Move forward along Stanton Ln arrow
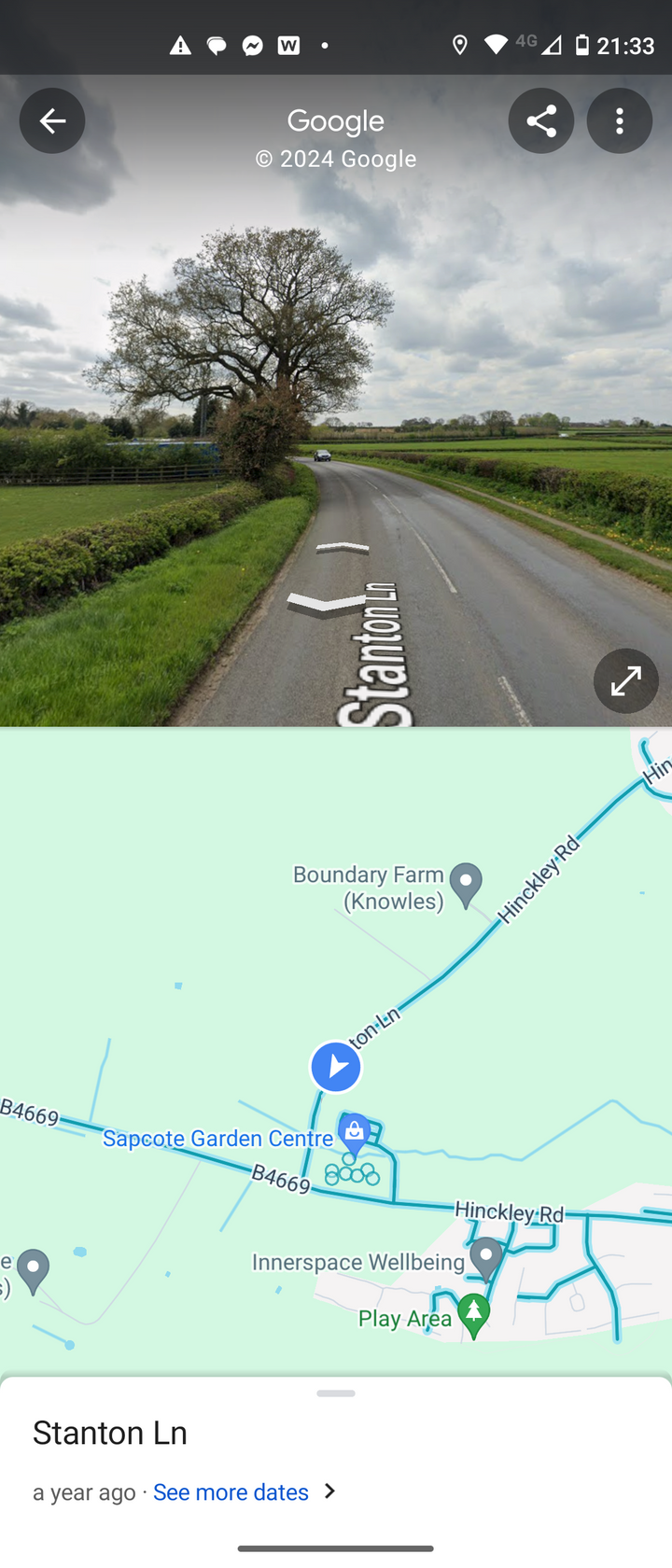The height and width of the screenshot is (1568, 672). (343, 548)
